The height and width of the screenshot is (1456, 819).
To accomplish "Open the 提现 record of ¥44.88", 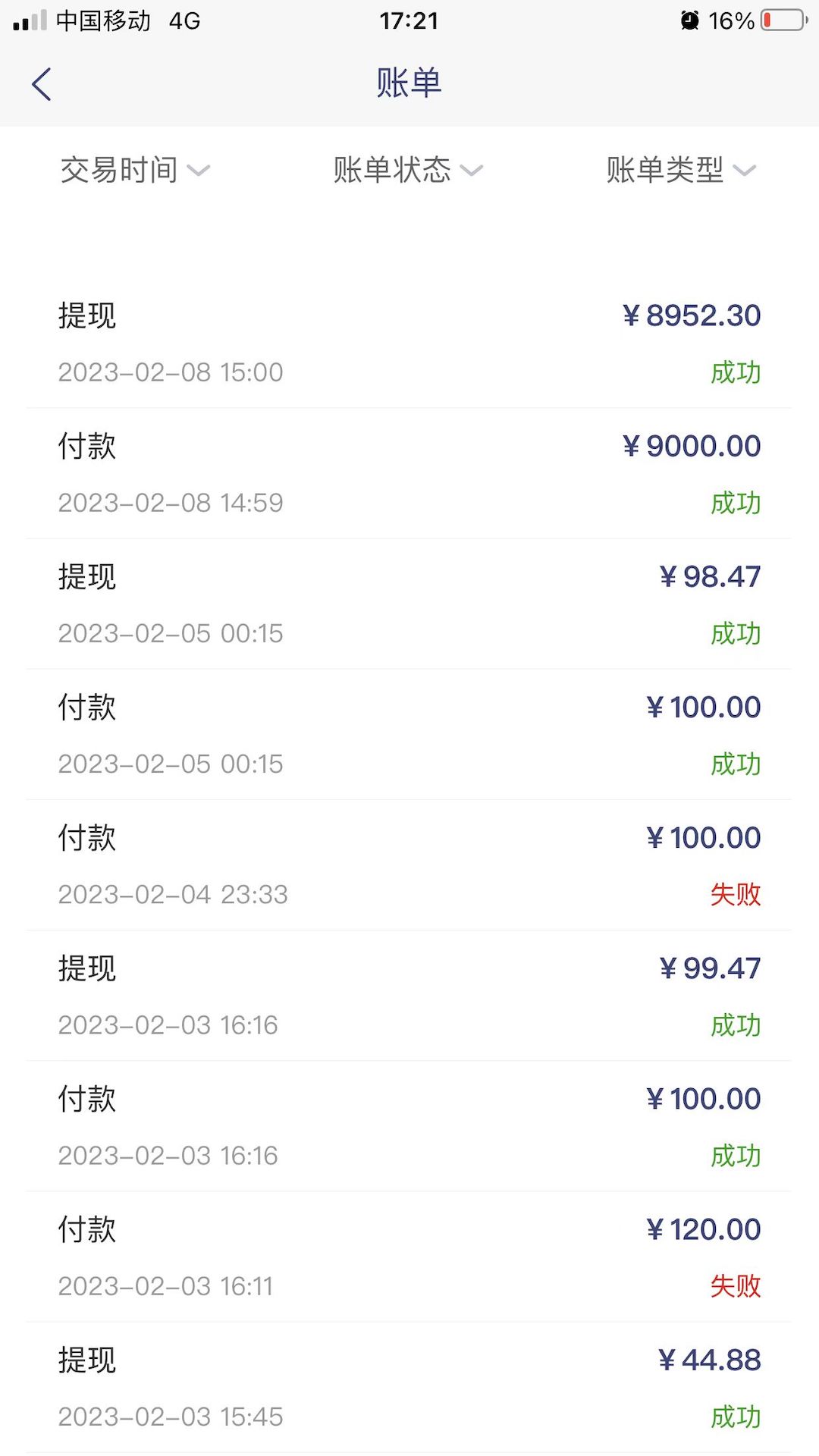I will click(x=409, y=1388).
